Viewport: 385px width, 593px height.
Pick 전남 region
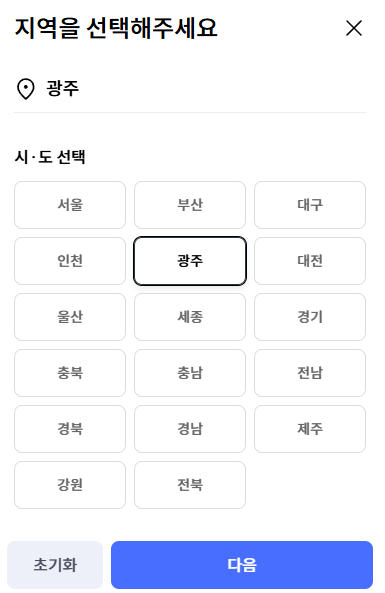[310, 373]
